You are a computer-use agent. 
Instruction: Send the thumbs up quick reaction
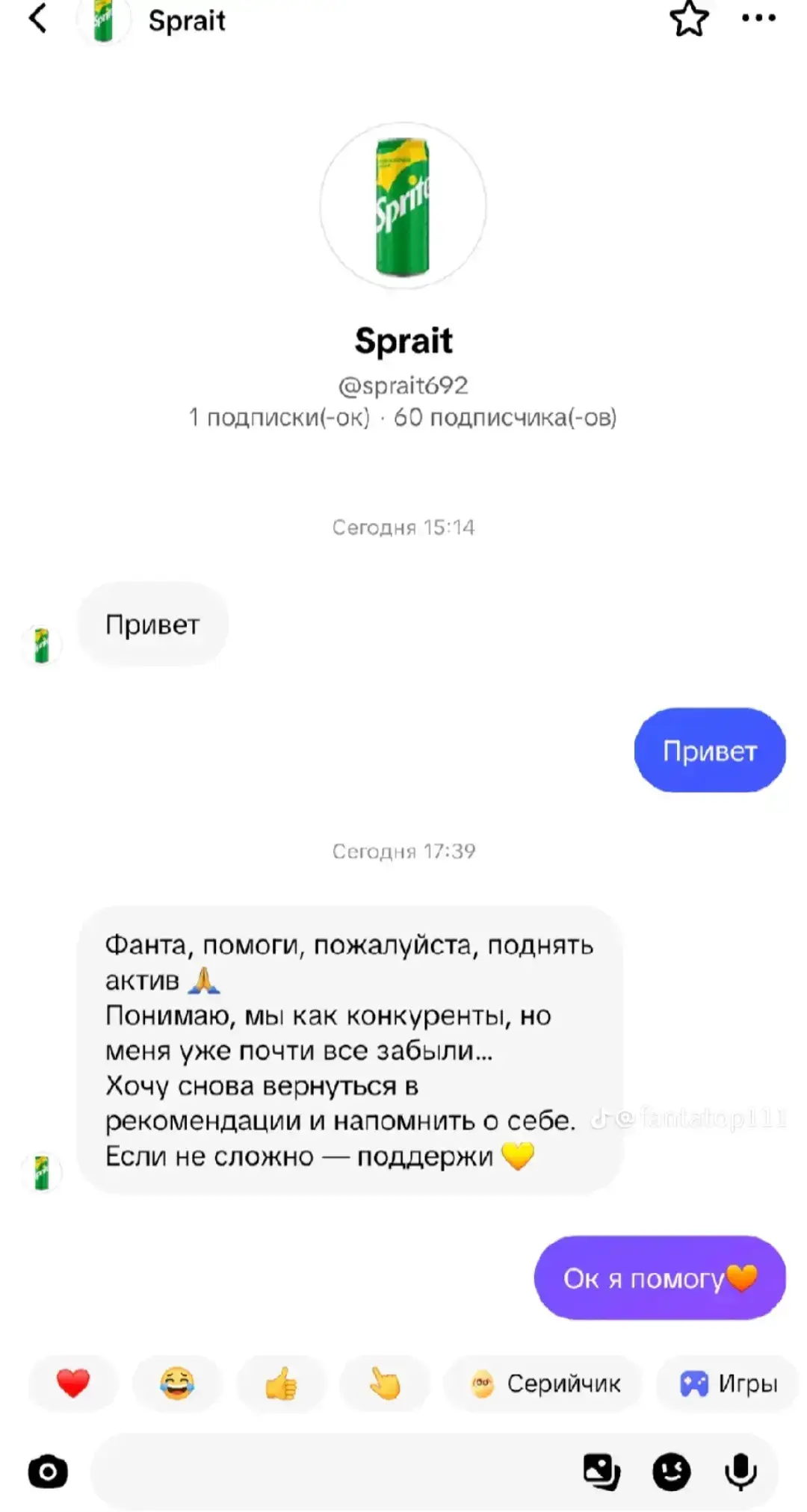coord(281,1384)
